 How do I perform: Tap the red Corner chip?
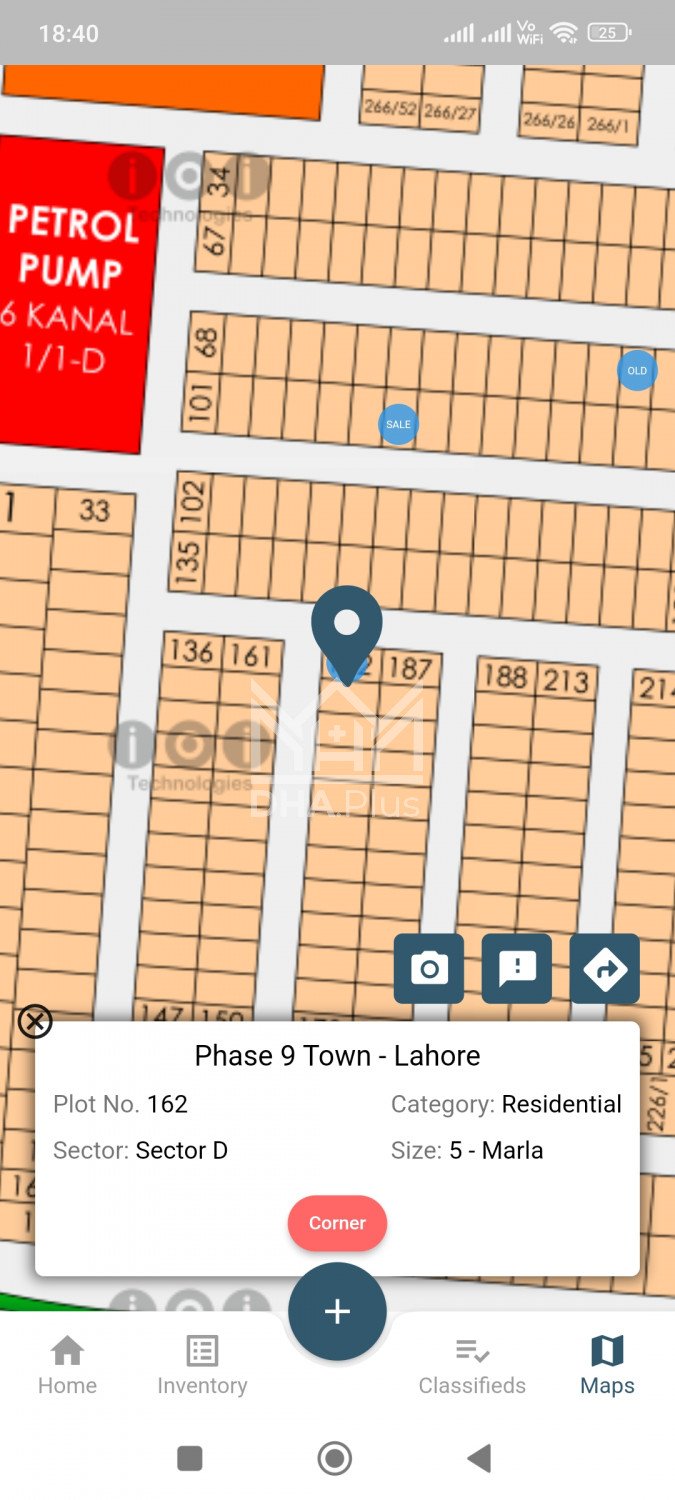pyautogui.click(x=337, y=1223)
